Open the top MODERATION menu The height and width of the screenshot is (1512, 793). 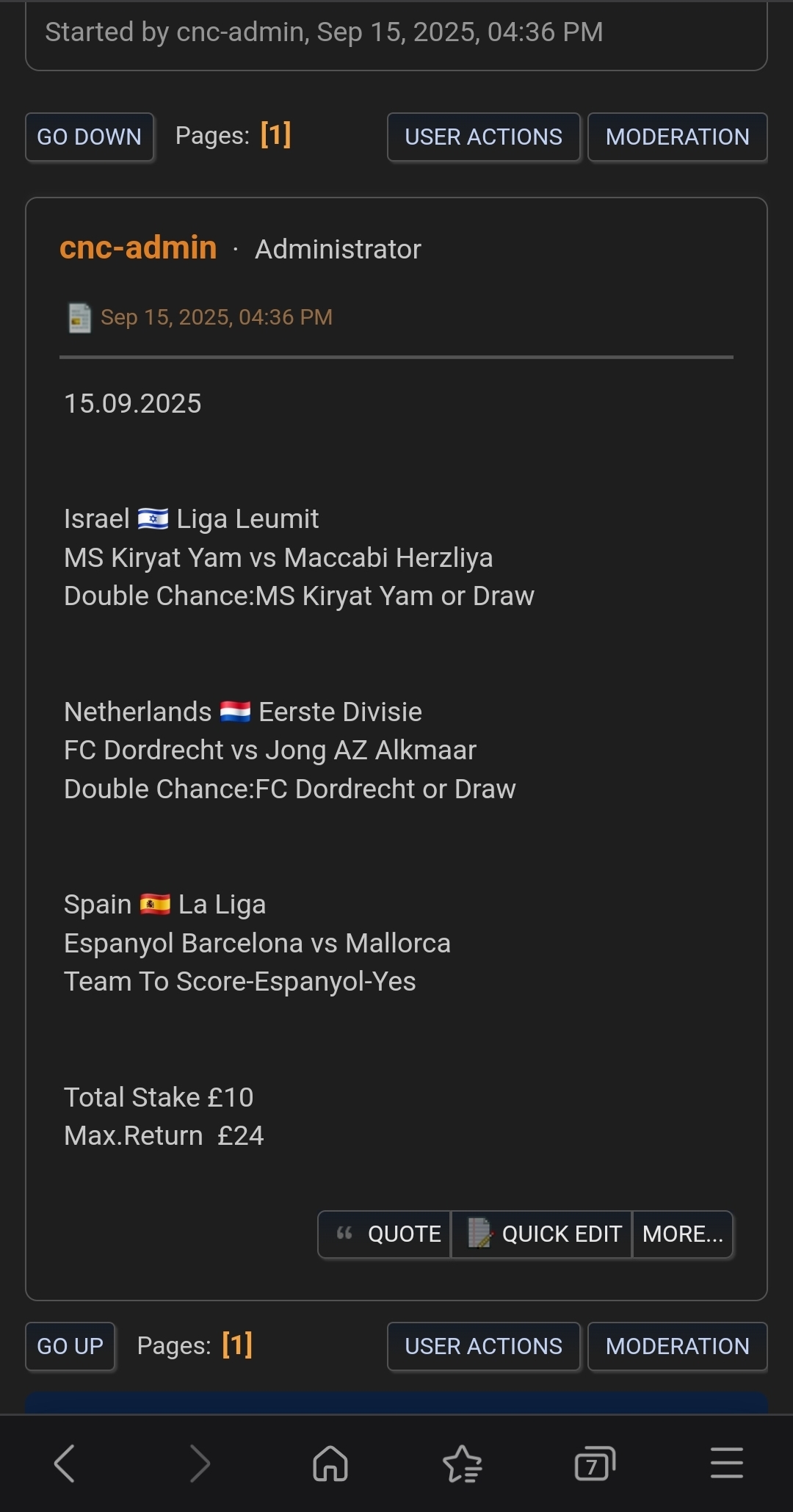pos(677,137)
